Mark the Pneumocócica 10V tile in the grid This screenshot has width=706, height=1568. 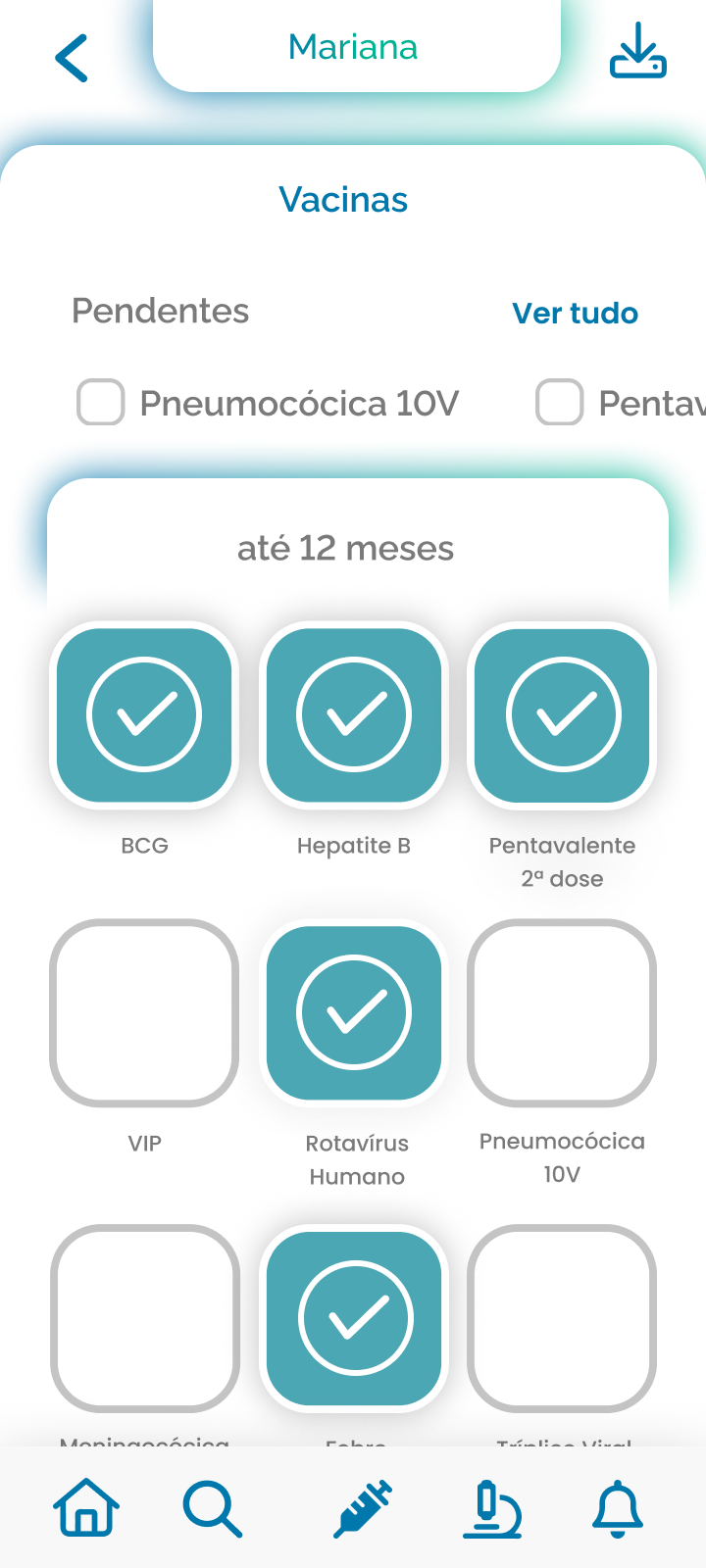pos(563,1013)
